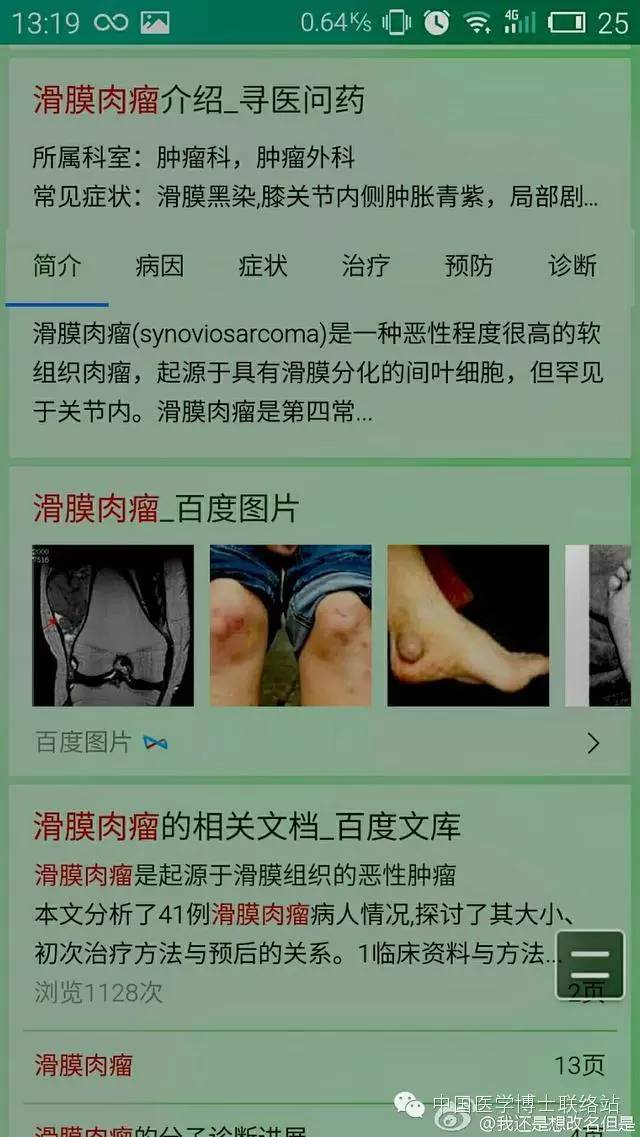This screenshot has width=640, height=1137.
Task: Switch to the 简介 tab
Action: tap(57, 266)
